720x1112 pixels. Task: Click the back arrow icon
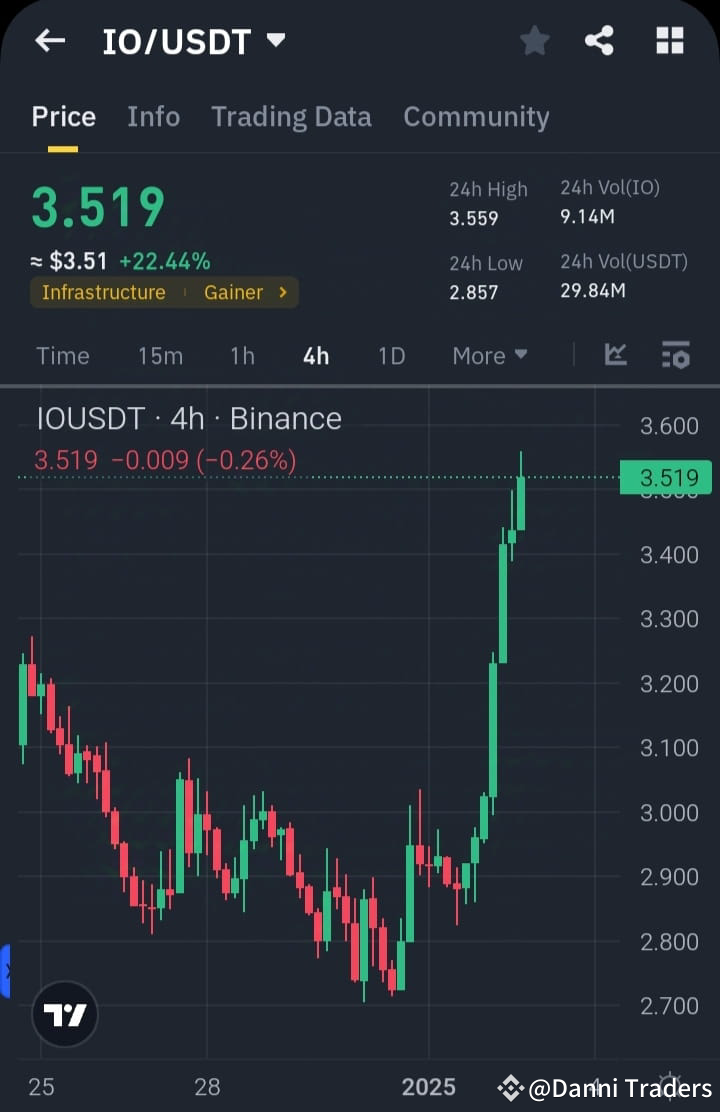coord(50,40)
